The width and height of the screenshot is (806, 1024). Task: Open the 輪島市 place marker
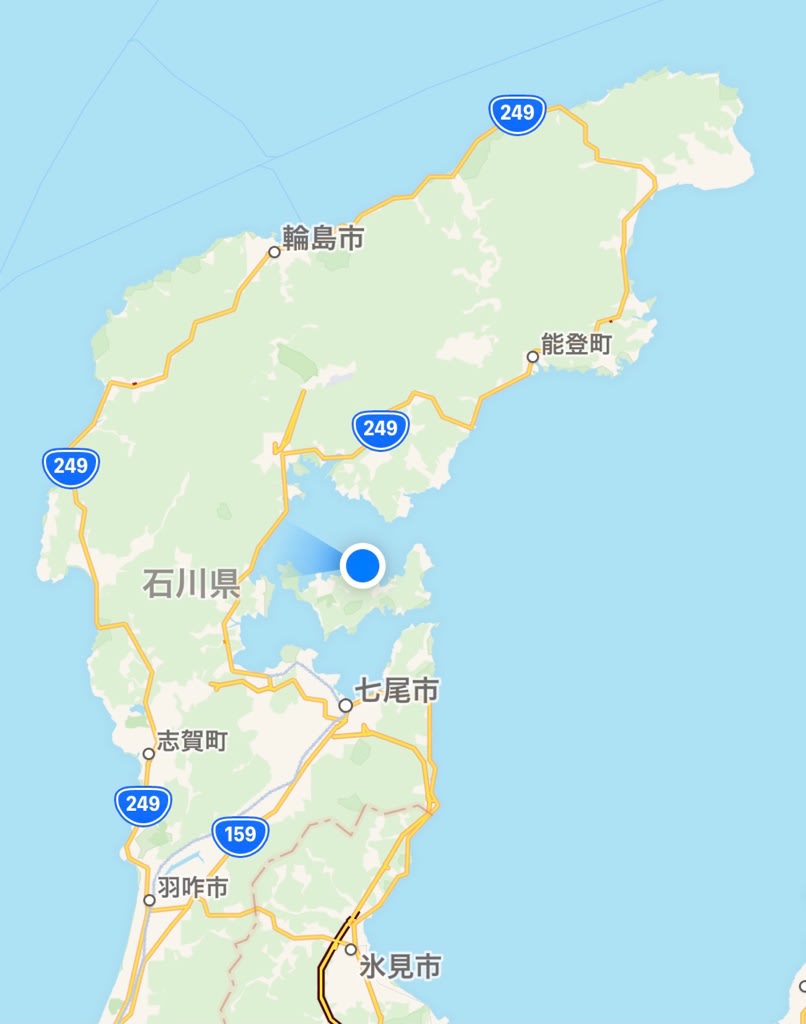(274, 252)
